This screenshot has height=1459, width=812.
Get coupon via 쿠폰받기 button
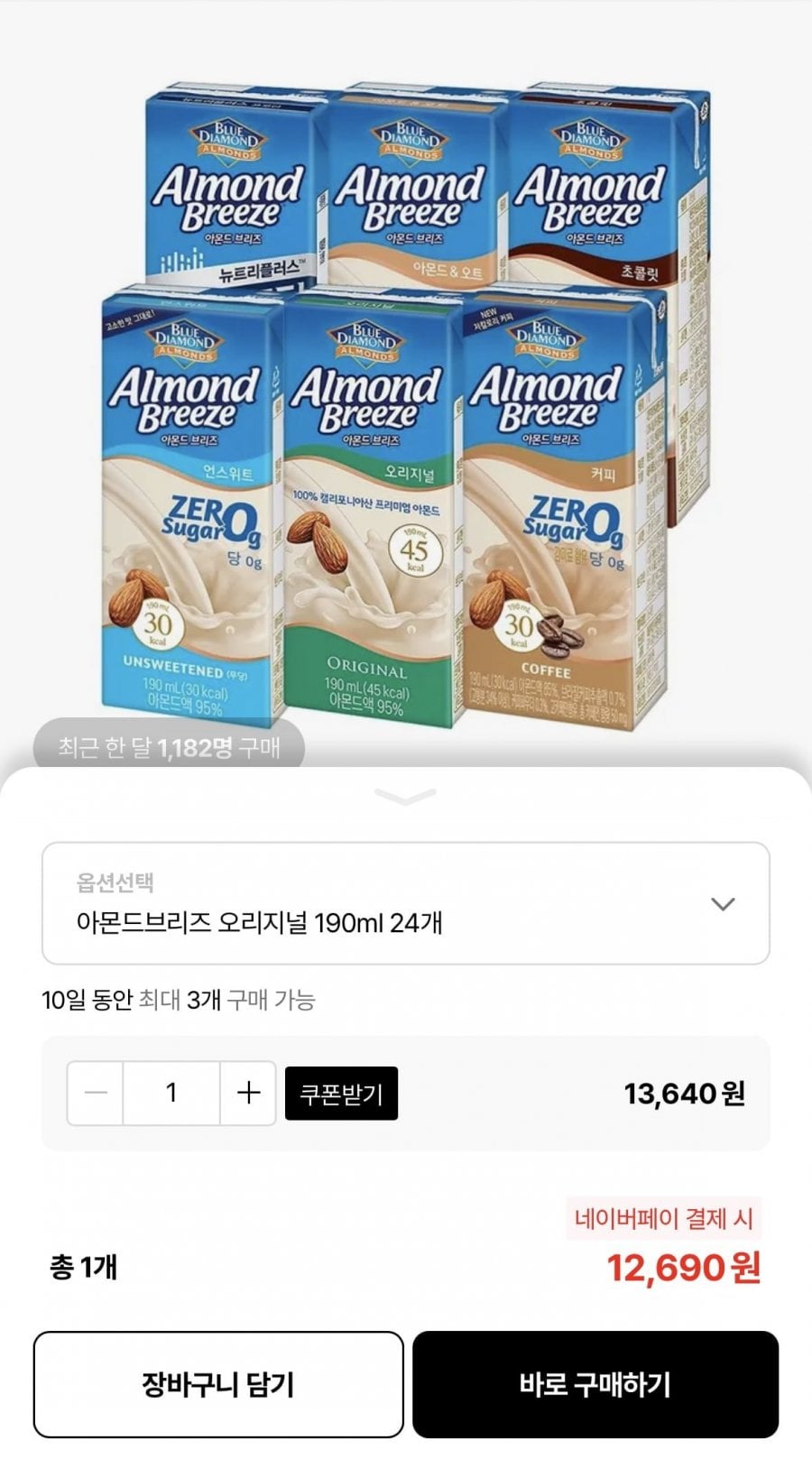point(341,1094)
